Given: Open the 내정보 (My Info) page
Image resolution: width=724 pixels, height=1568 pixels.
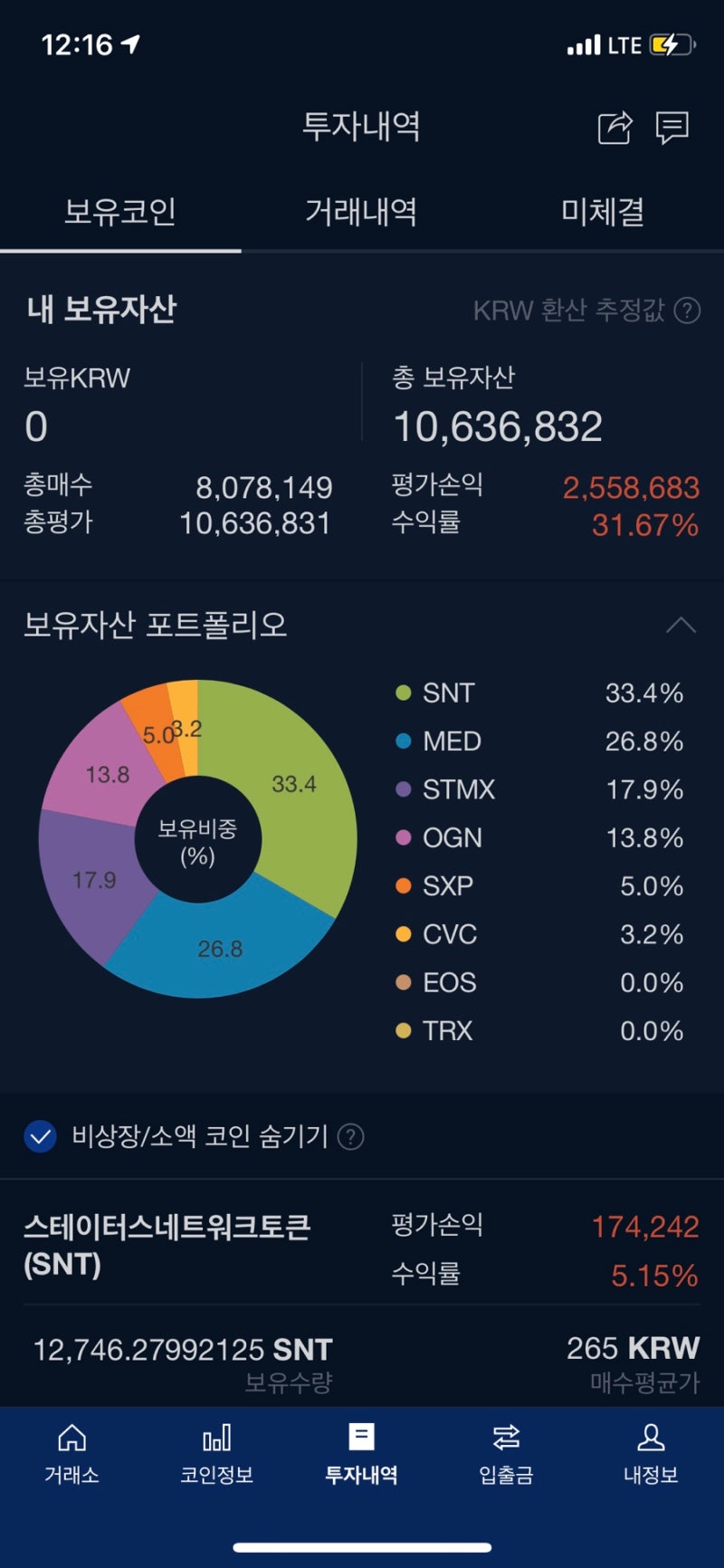Looking at the screenshot, I should 651,1458.
